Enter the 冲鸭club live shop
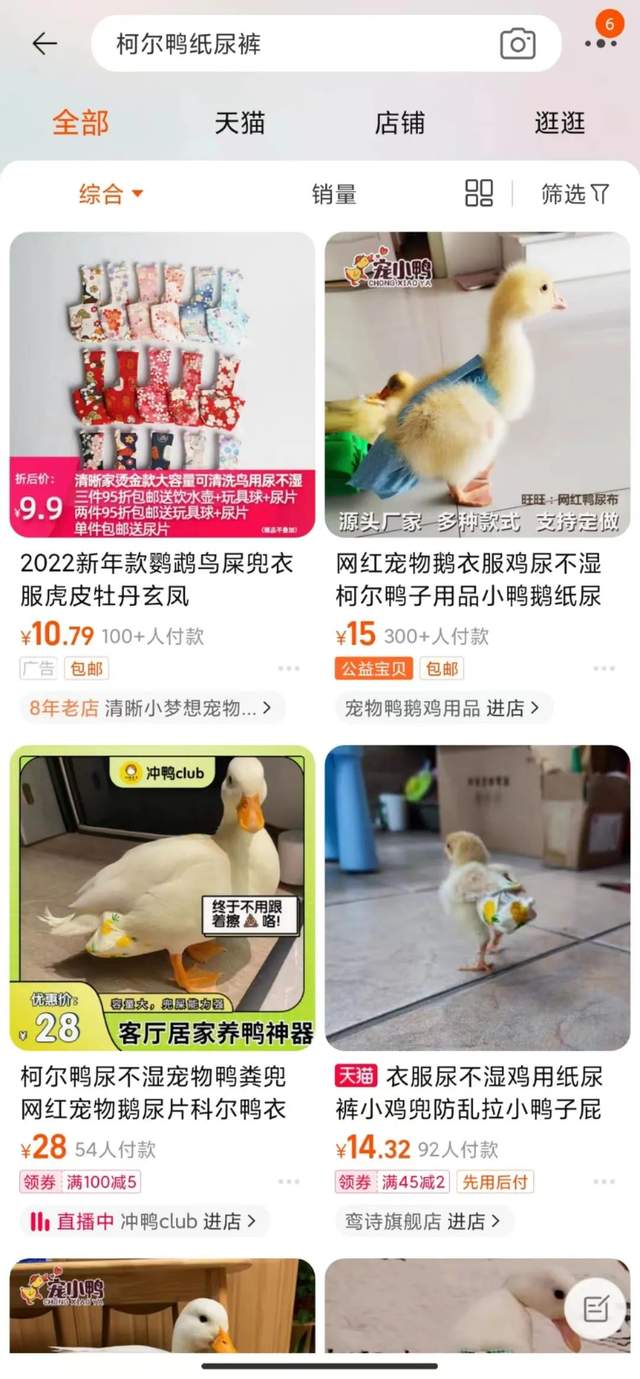 tap(145, 1221)
